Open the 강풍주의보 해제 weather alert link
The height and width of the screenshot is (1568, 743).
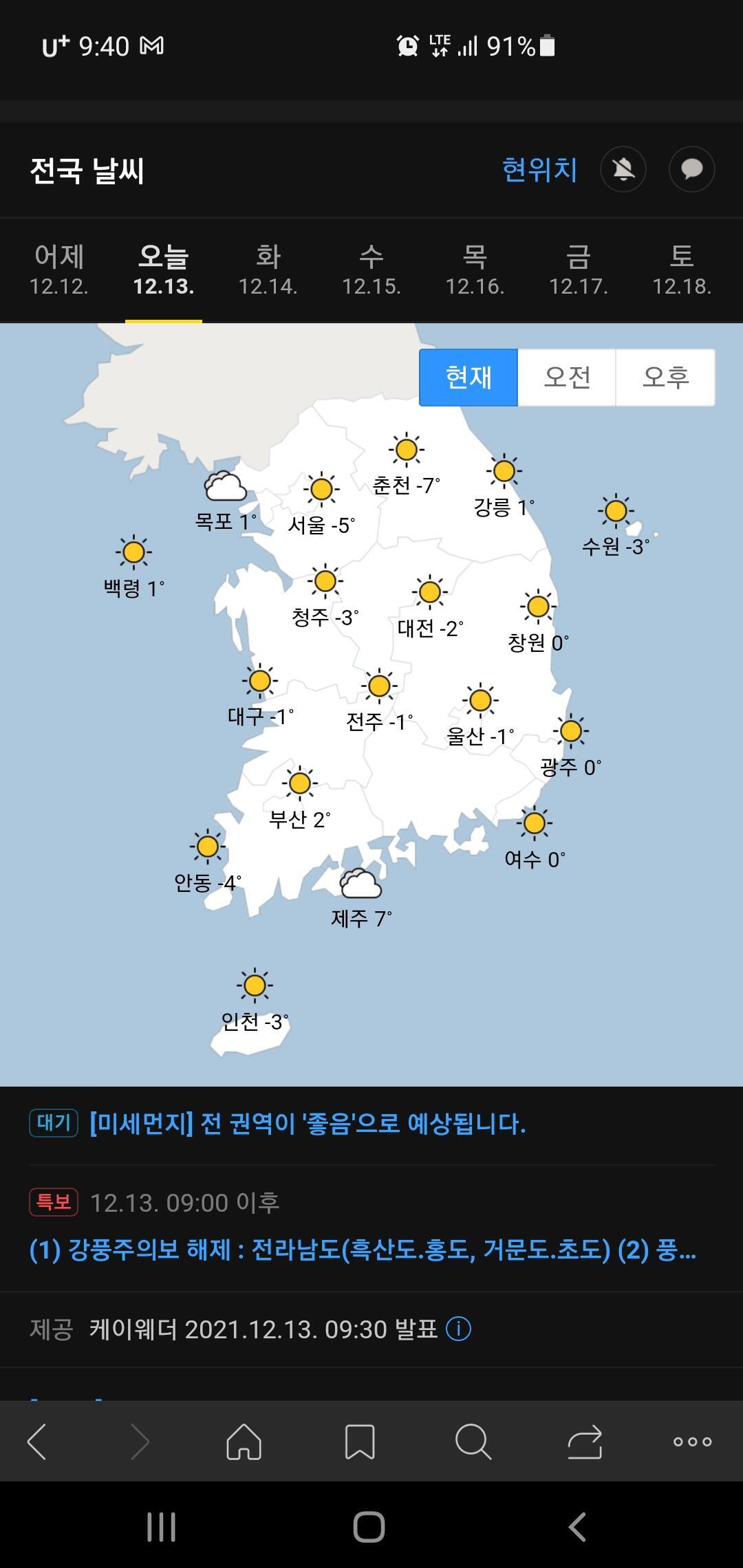click(363, 1250)
